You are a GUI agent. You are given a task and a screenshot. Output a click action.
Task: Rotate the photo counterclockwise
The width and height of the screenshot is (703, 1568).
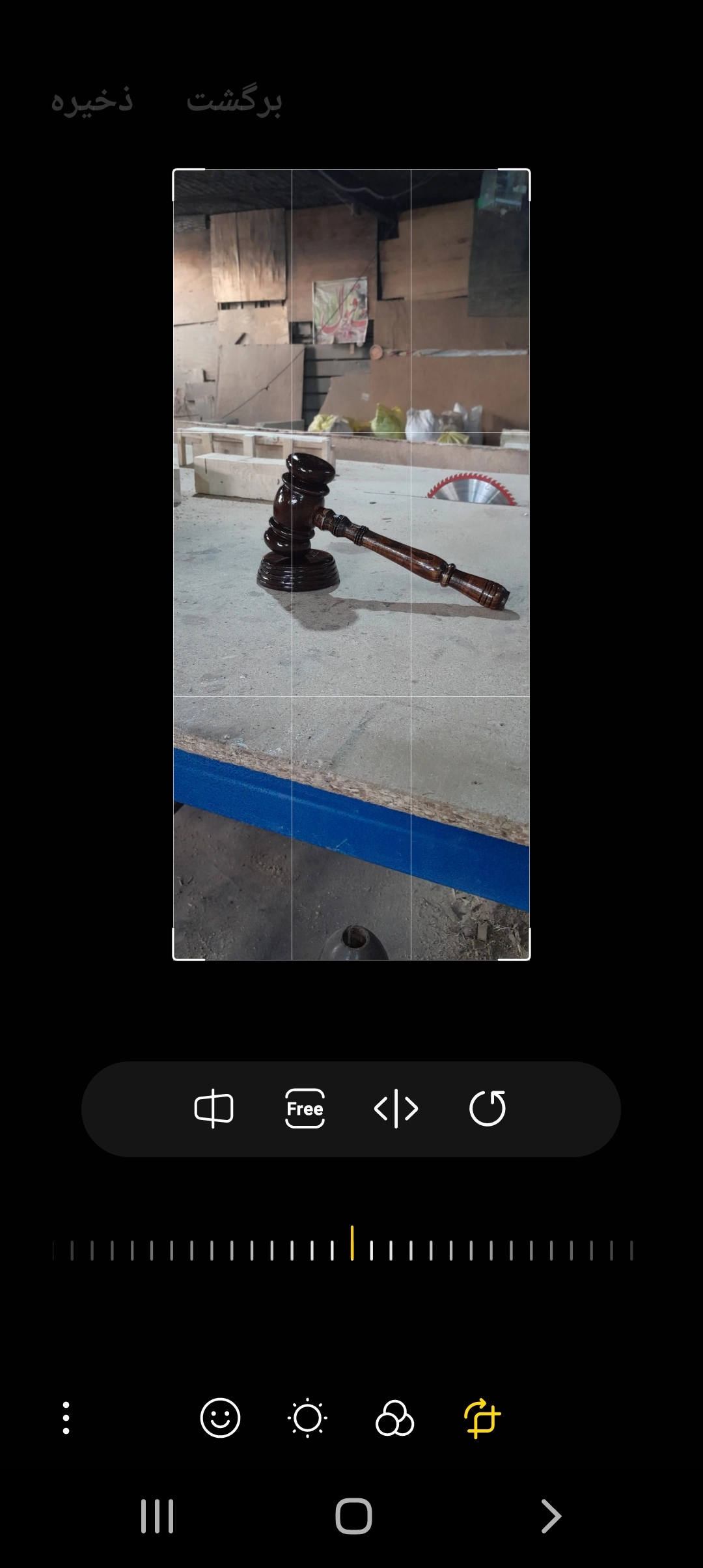point(488,1108)
